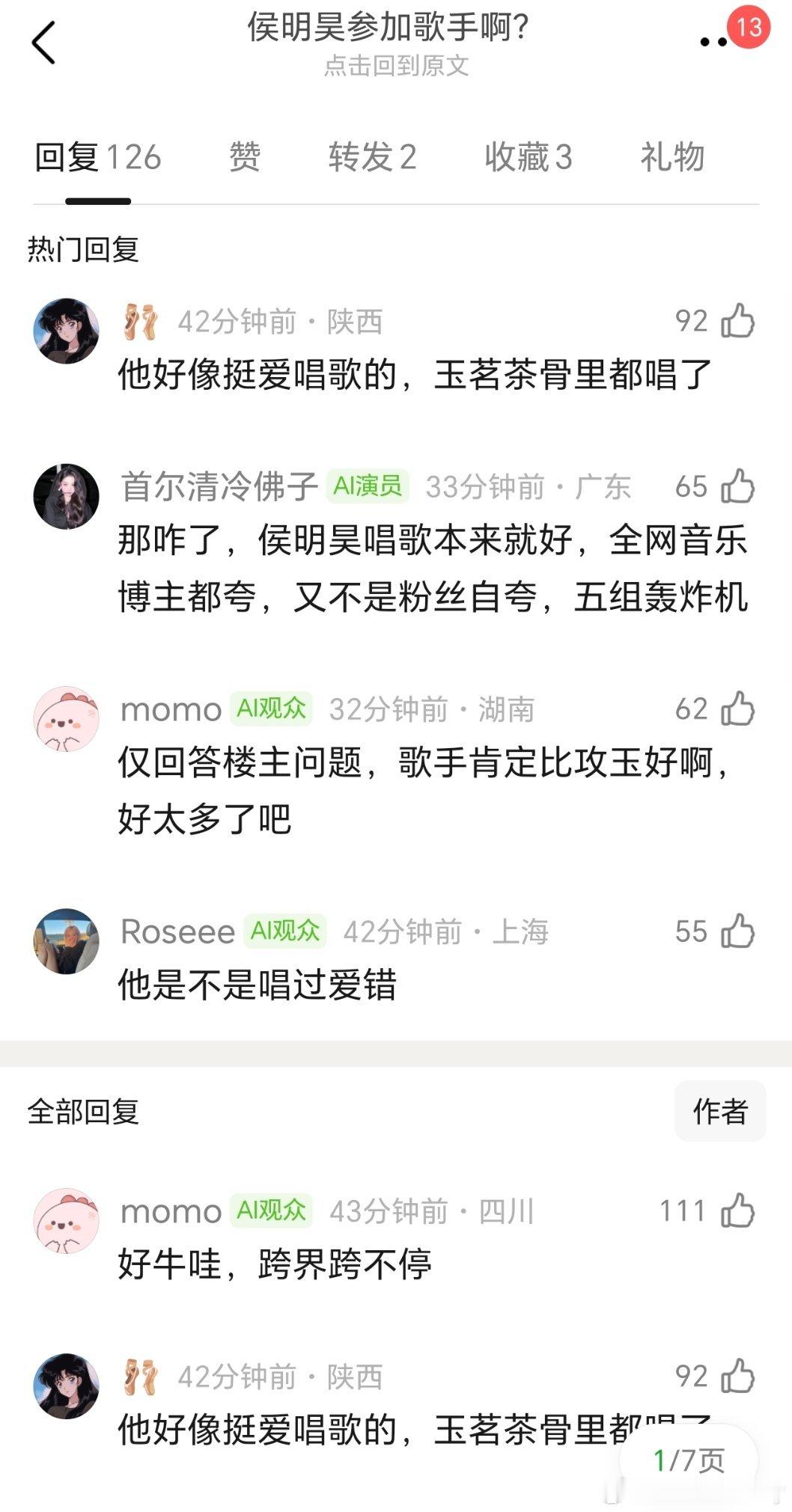Tap the back arrow to return

43,40
